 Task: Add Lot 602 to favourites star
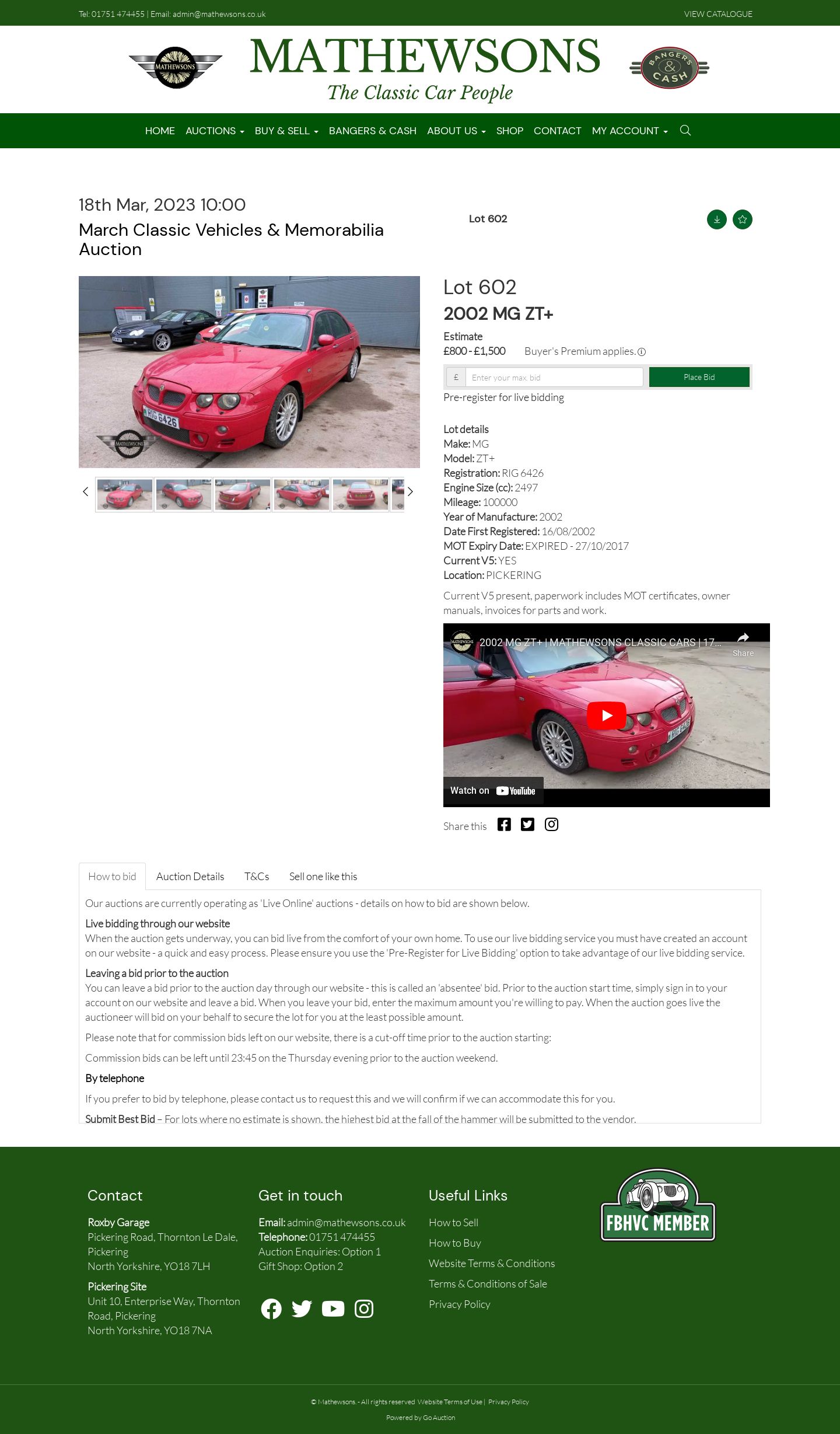[x=742, y=219]
